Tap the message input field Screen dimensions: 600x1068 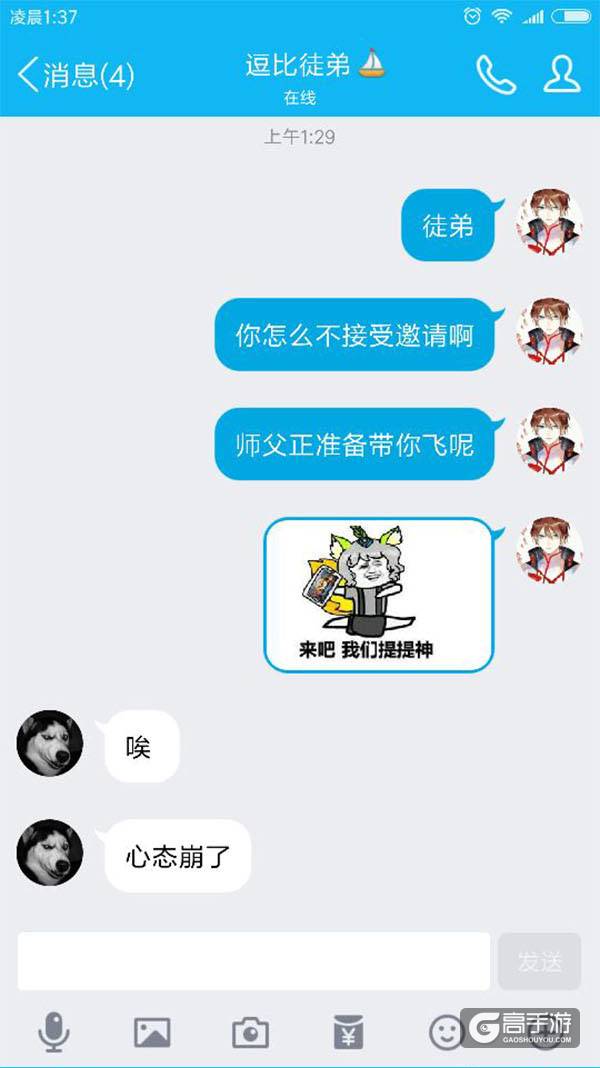coord(254,961)
